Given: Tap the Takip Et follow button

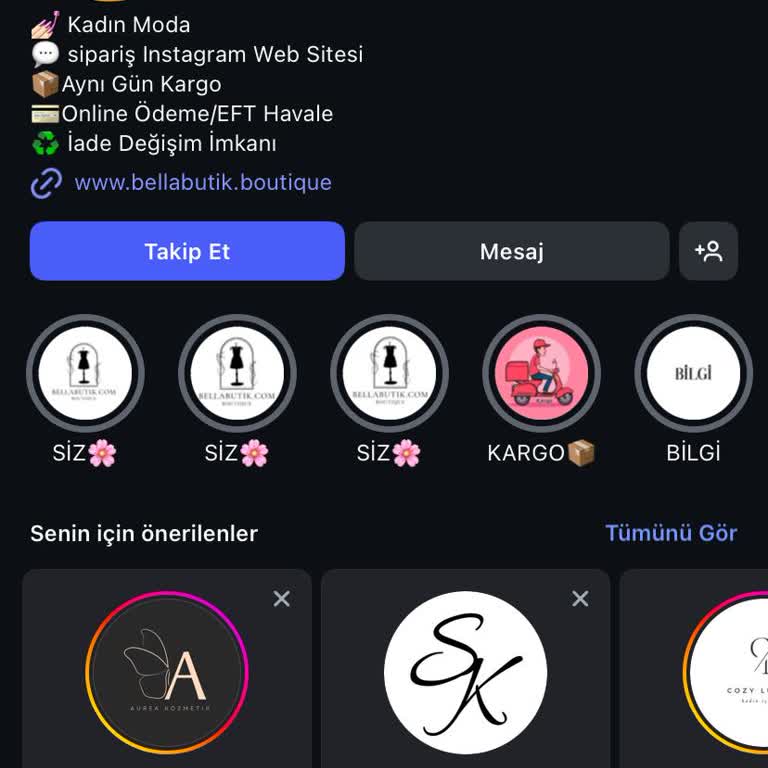Looking at the screenshot, I should point(187,251).
